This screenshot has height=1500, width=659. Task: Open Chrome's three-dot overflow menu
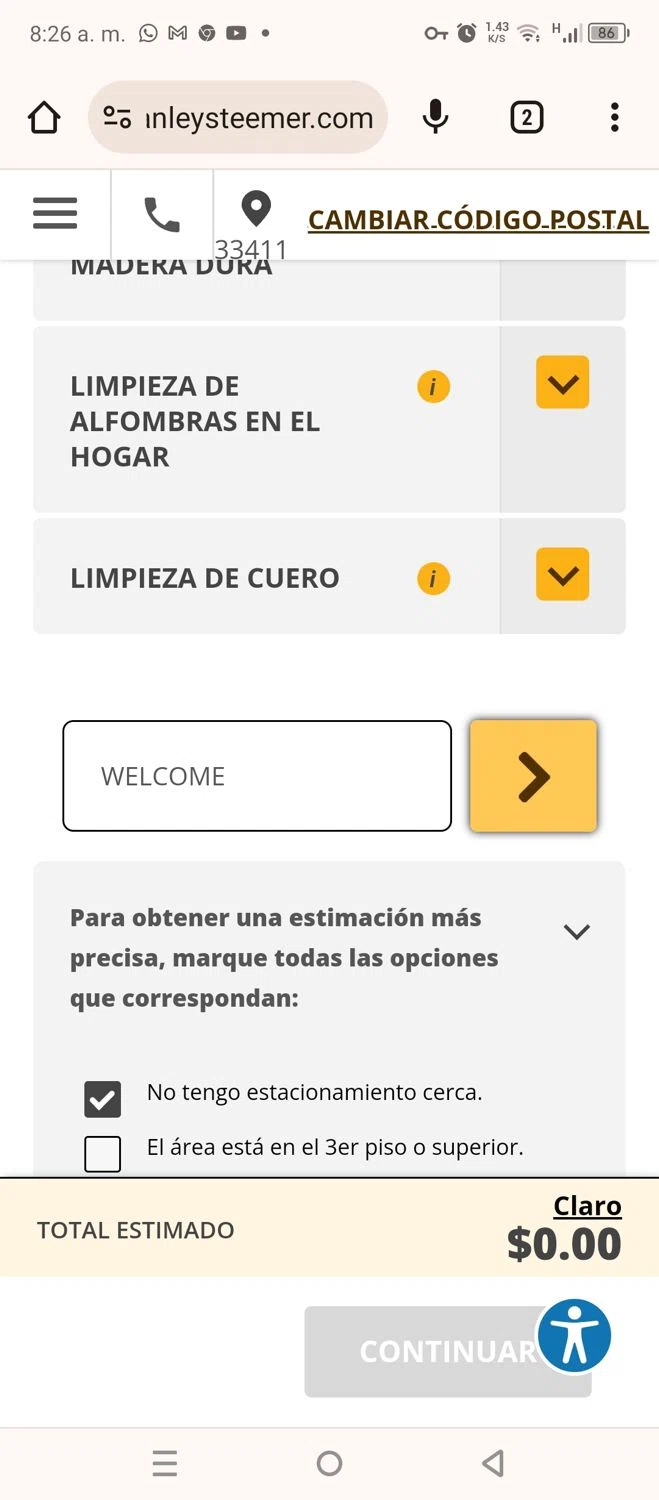[614, 118]
